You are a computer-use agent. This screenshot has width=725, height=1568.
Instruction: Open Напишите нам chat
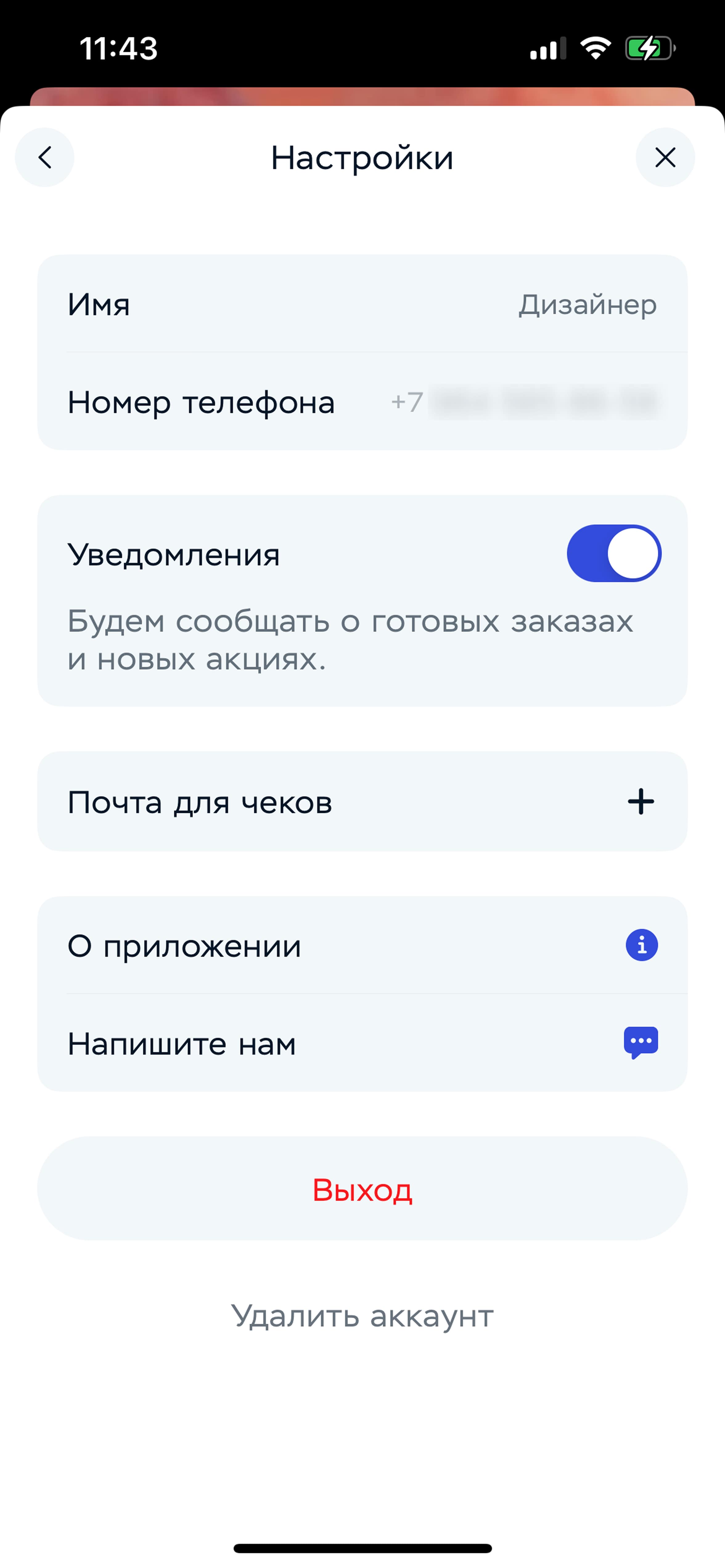click(x=362, y=1043)
